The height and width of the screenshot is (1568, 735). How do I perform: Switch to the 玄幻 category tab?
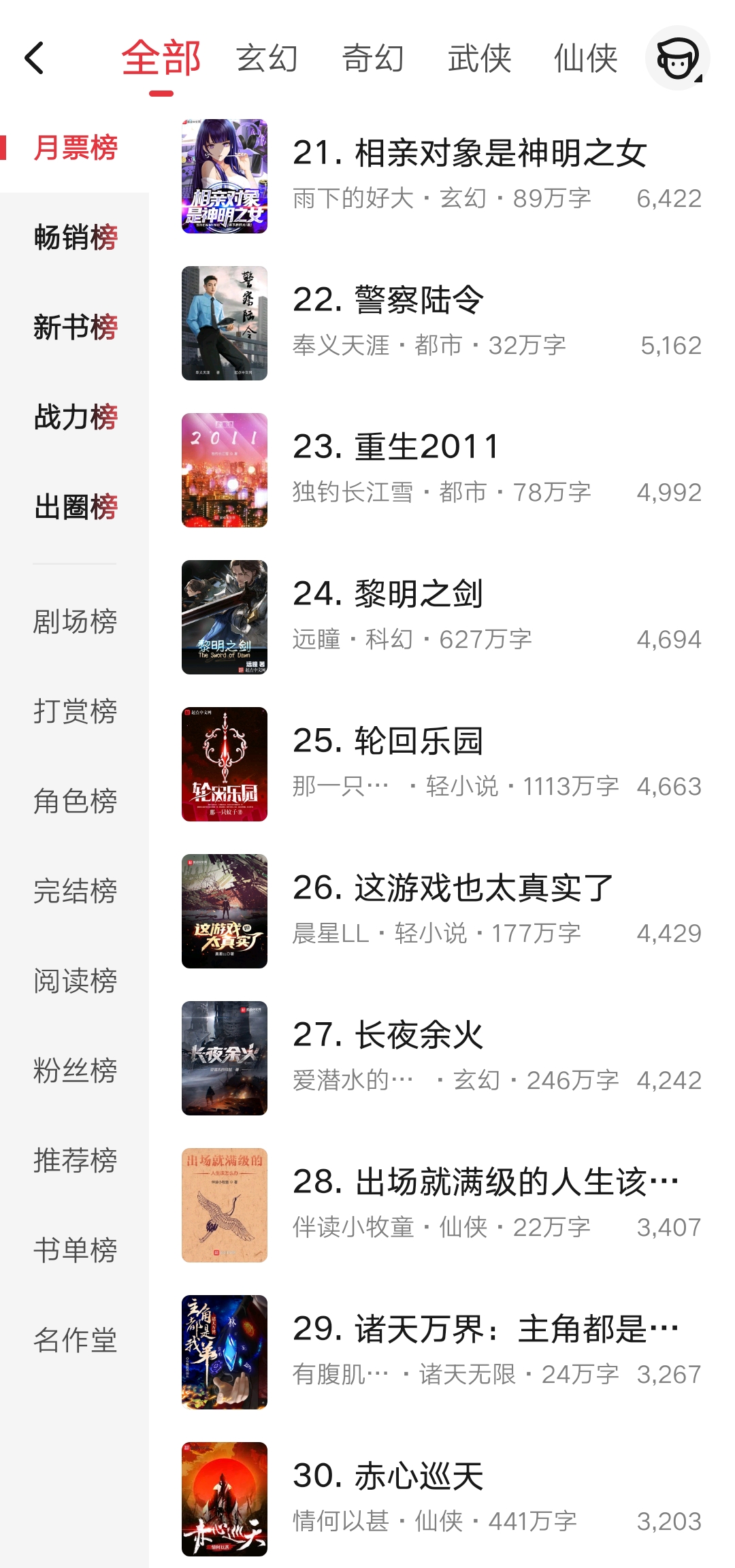[267, 59]
